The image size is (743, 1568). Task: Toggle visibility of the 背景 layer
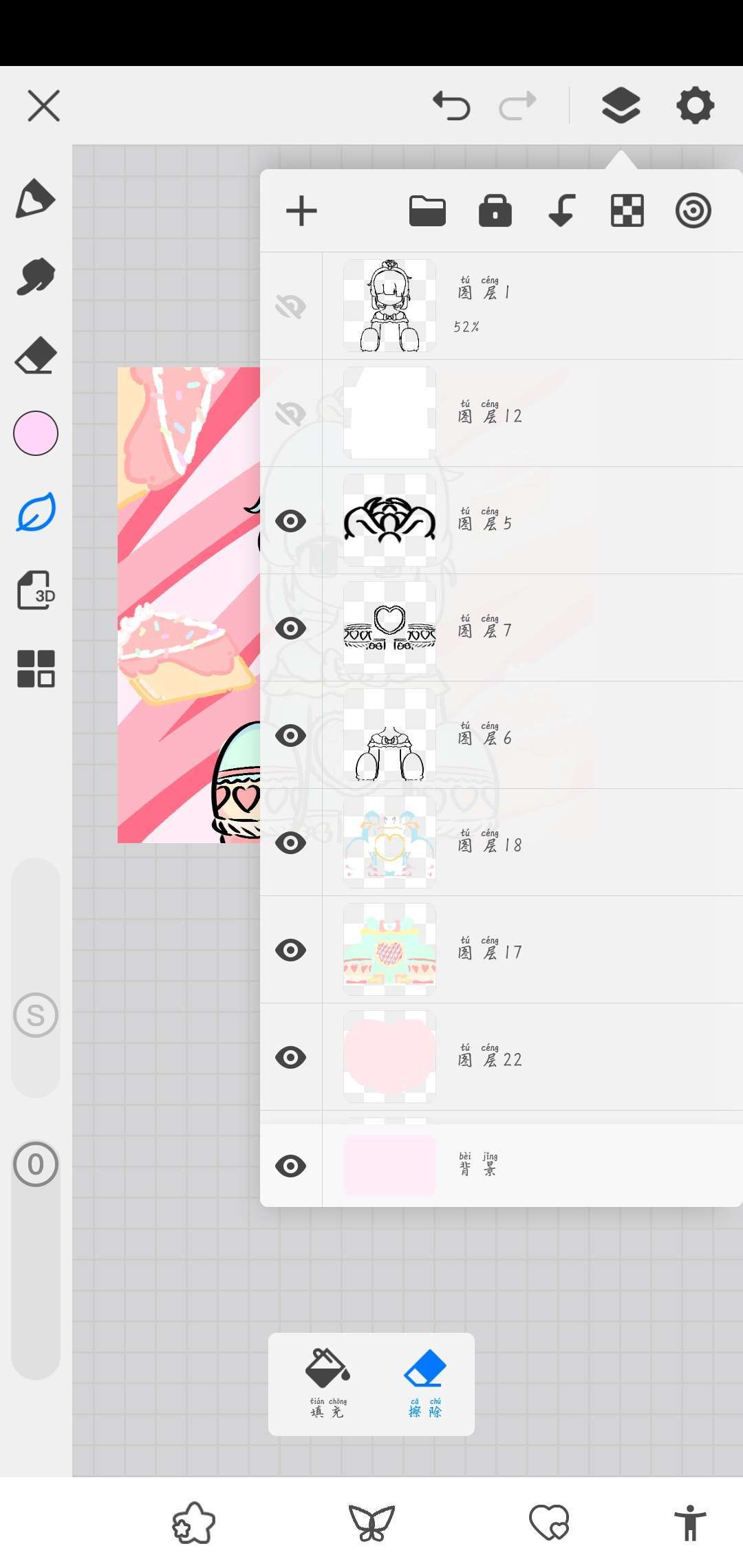[290, 1166]
